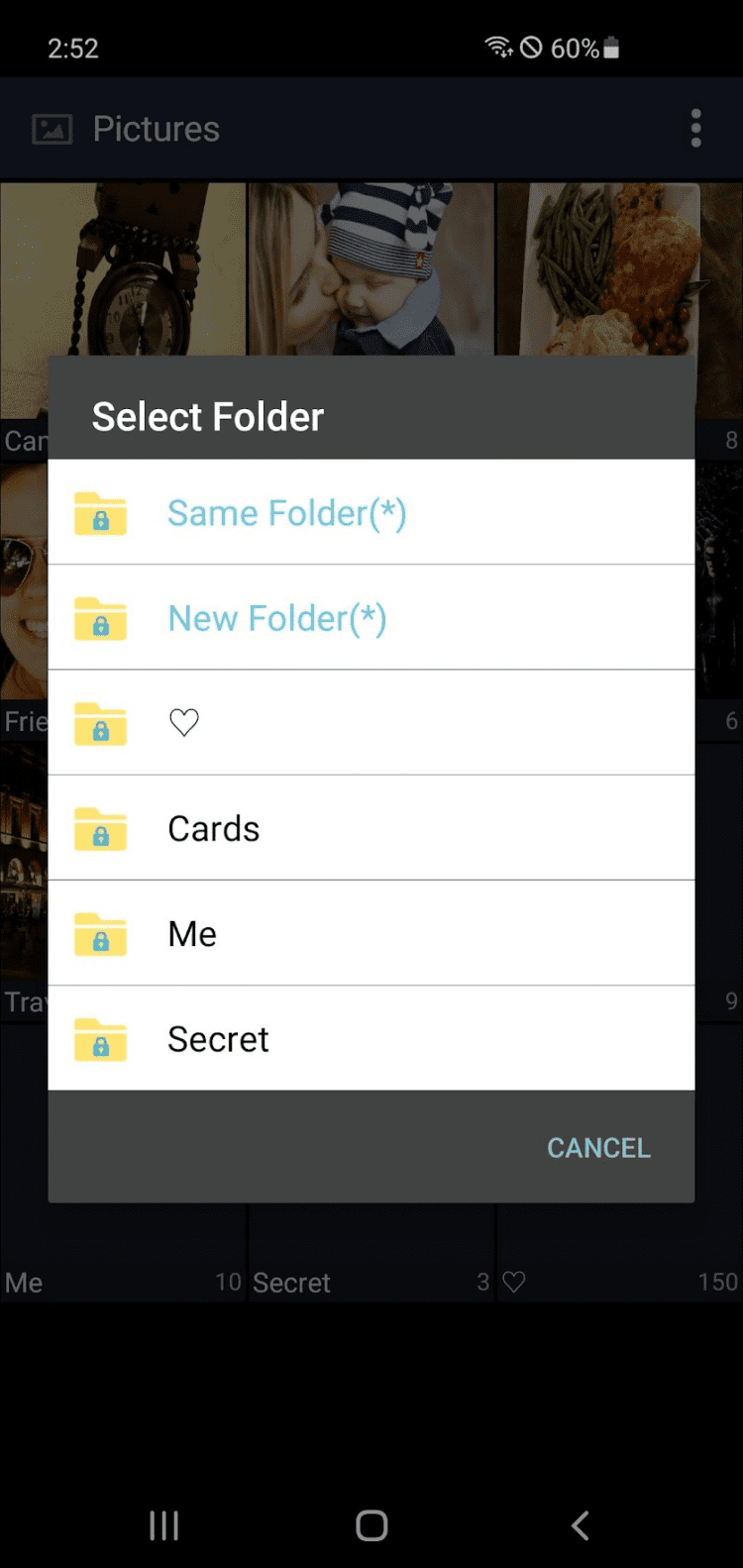
Task: Go to the home screen
Action: 371,1525
